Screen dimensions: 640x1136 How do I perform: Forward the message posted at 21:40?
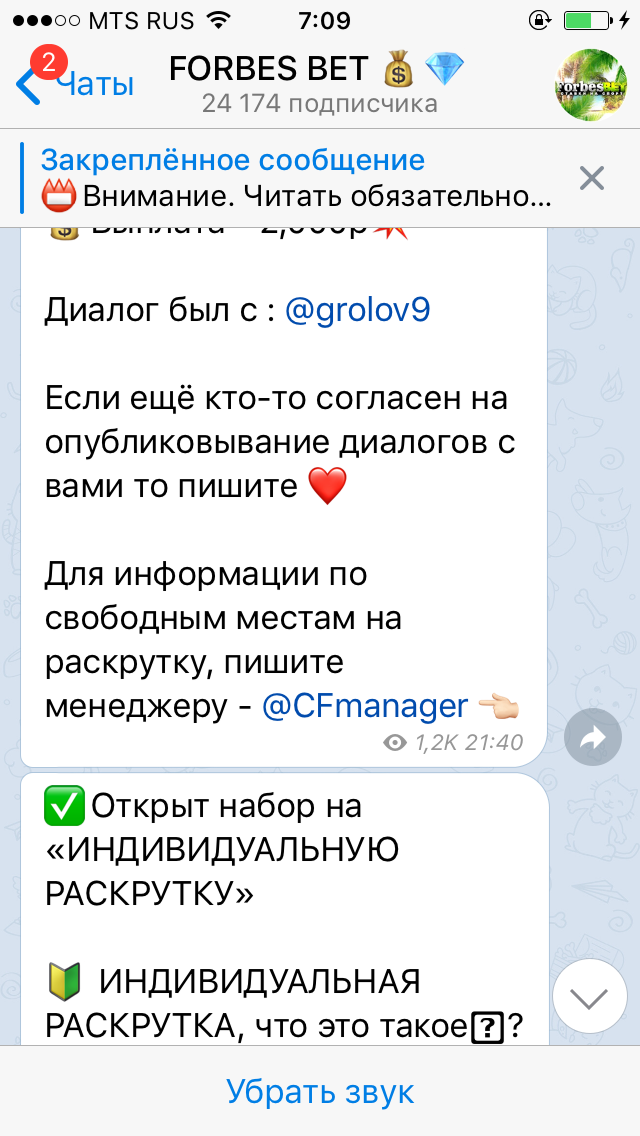(593, 738)
